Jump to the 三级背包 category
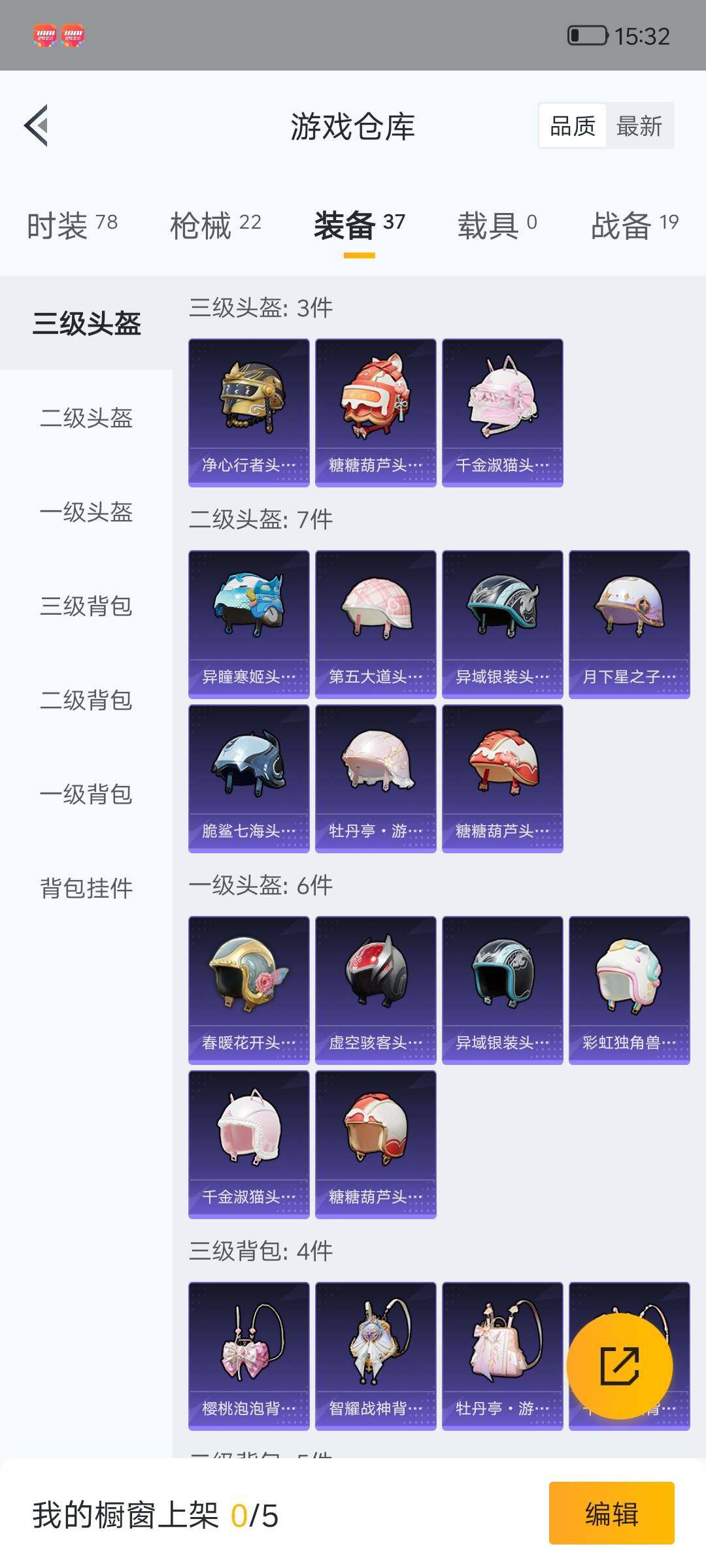The height and width of the screenshot is (1568, 706). click(x=86, y=606)
